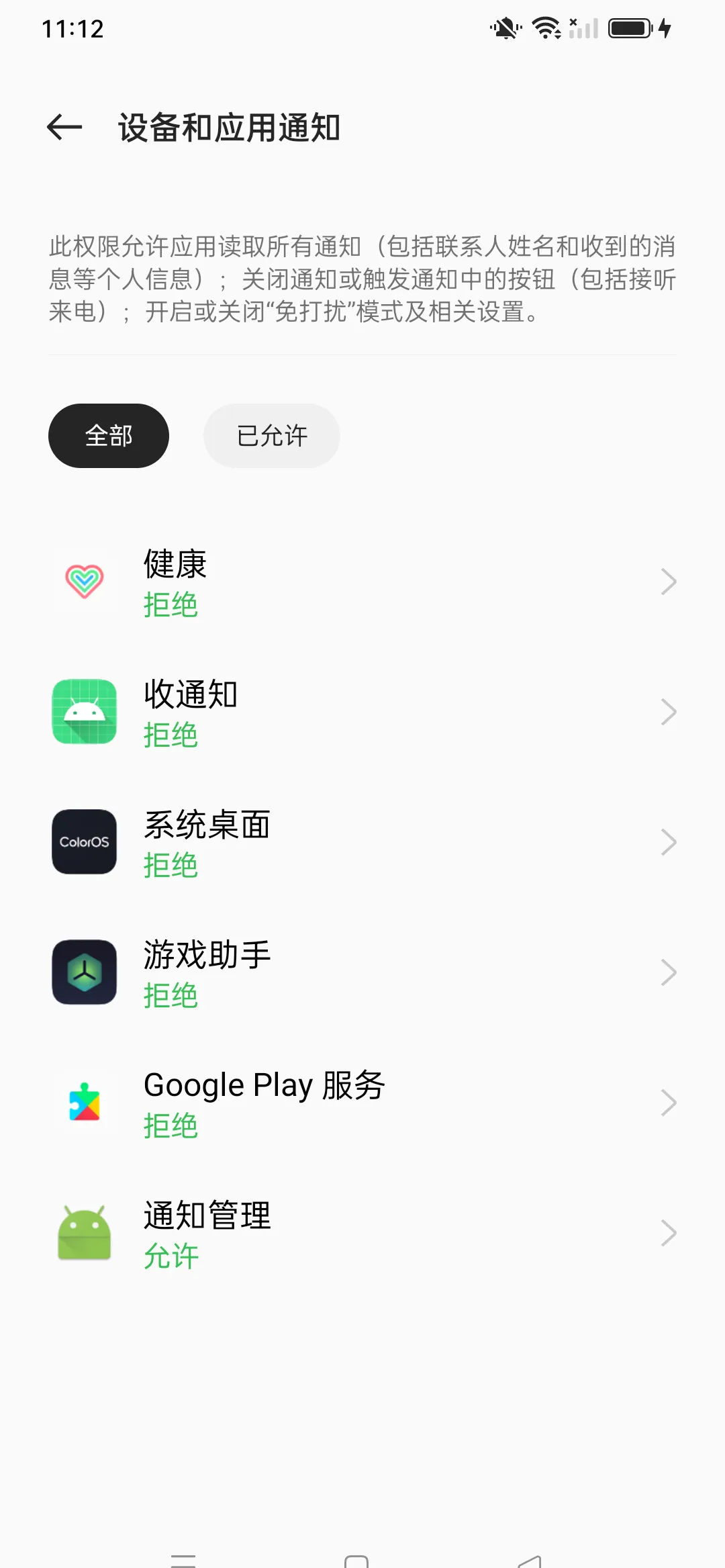Select the 全部 filter chip
Image resolution: width=725 pixels, height=1568 pixels.
(x=109, y=436)
